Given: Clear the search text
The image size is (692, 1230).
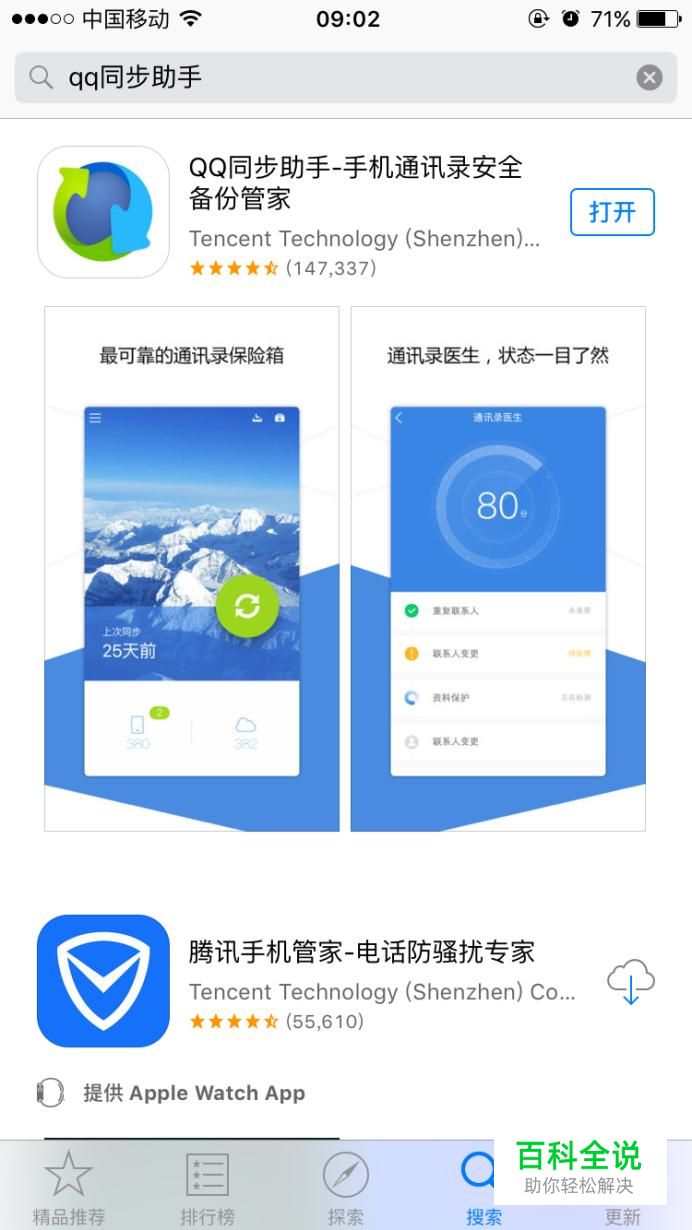Looking at the screenshot, I should [x=649, y=77].
